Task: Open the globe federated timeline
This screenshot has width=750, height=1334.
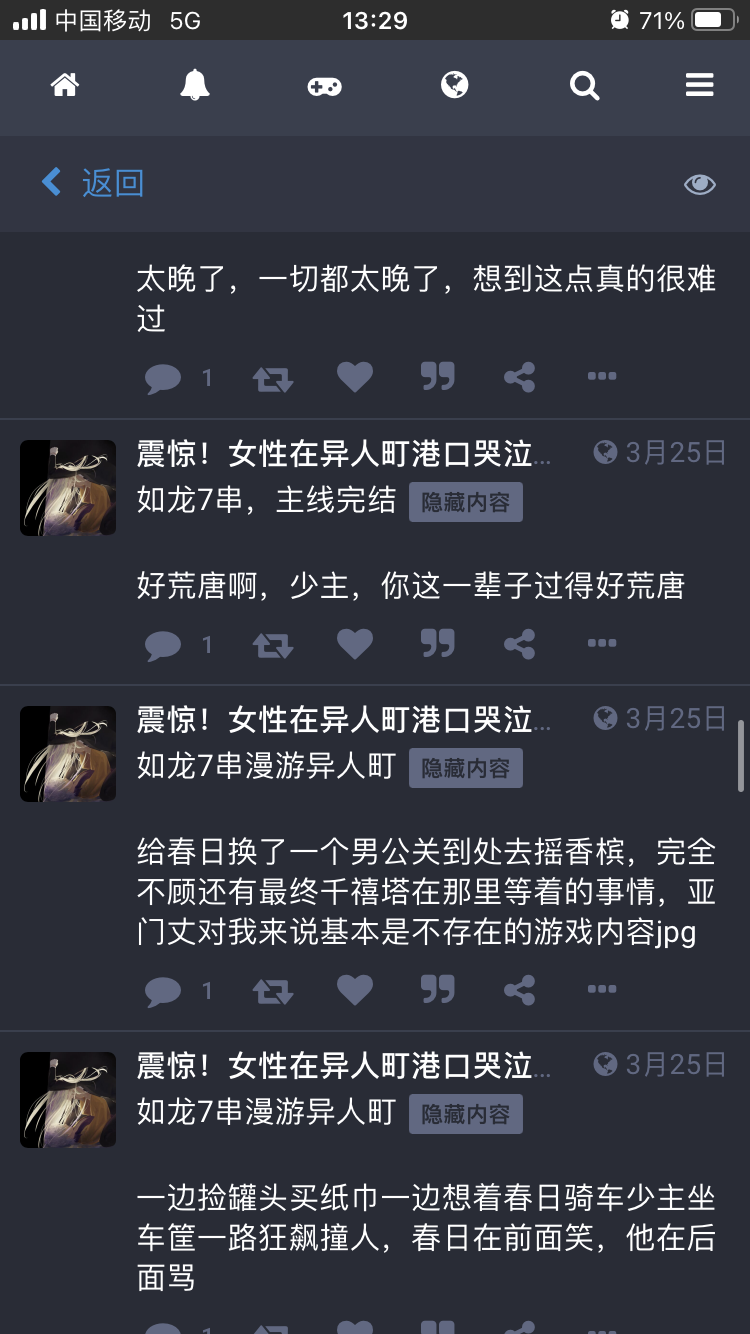Action: (x=455, y=85)
